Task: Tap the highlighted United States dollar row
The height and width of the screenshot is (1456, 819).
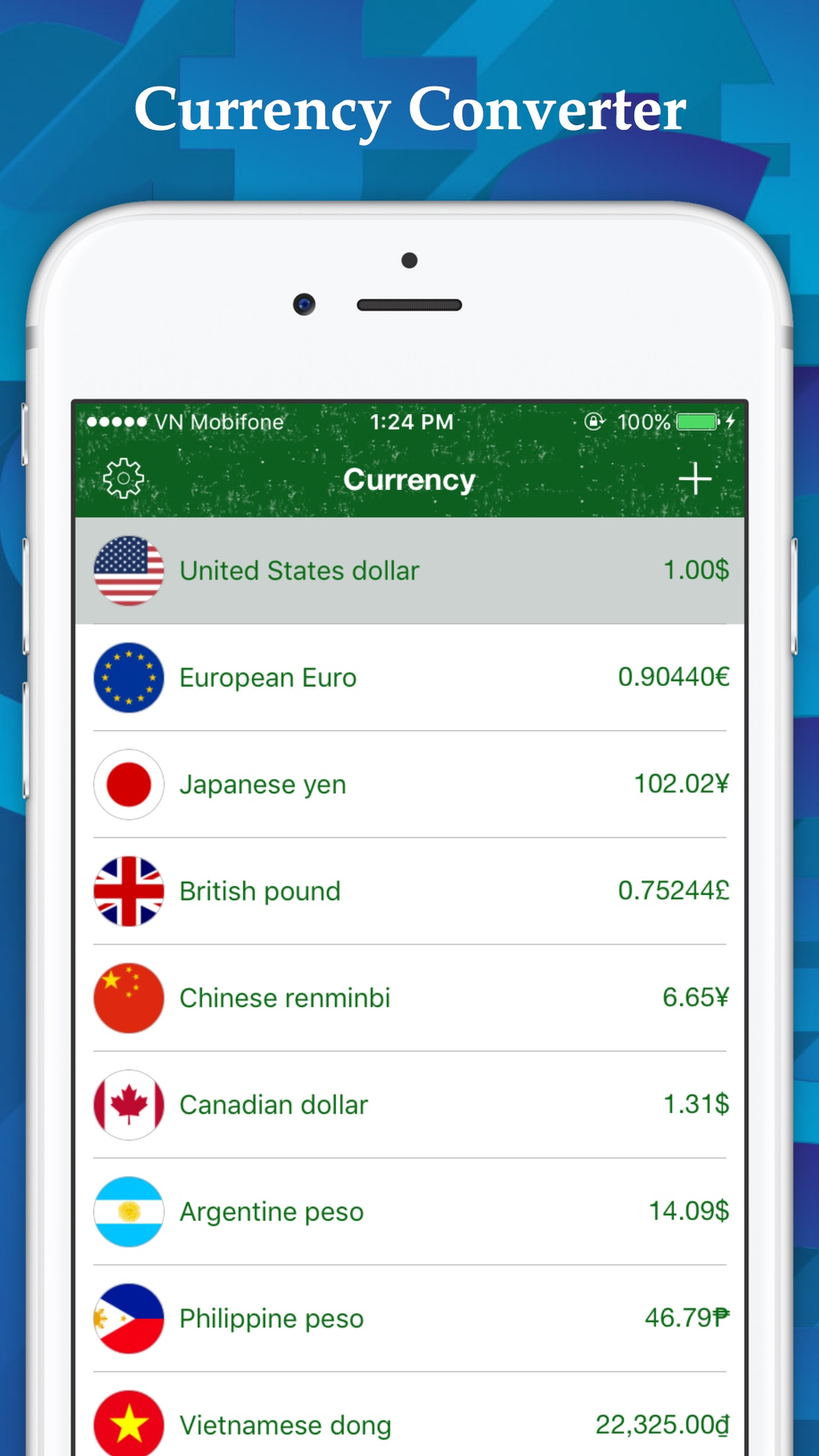Action: [409, 570]
